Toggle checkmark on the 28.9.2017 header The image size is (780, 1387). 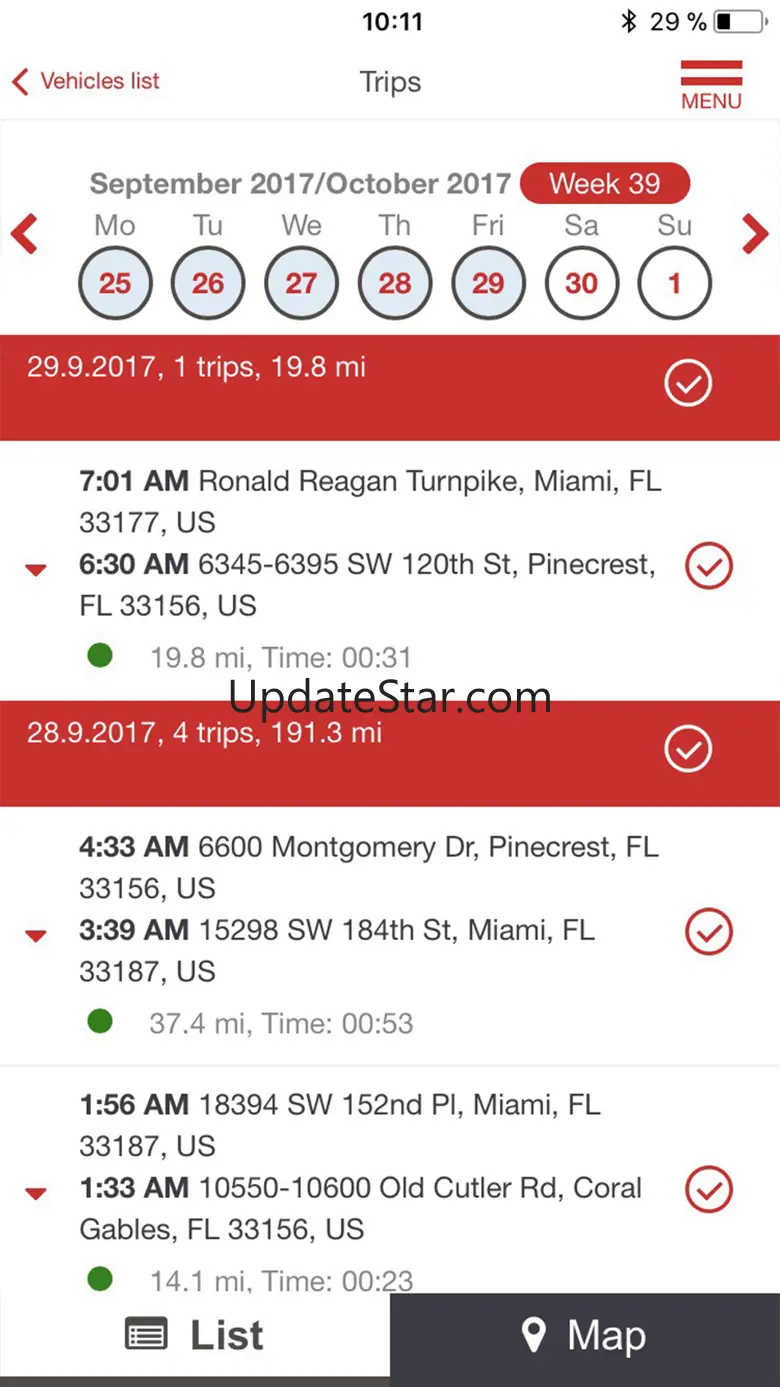coord(689,749)
